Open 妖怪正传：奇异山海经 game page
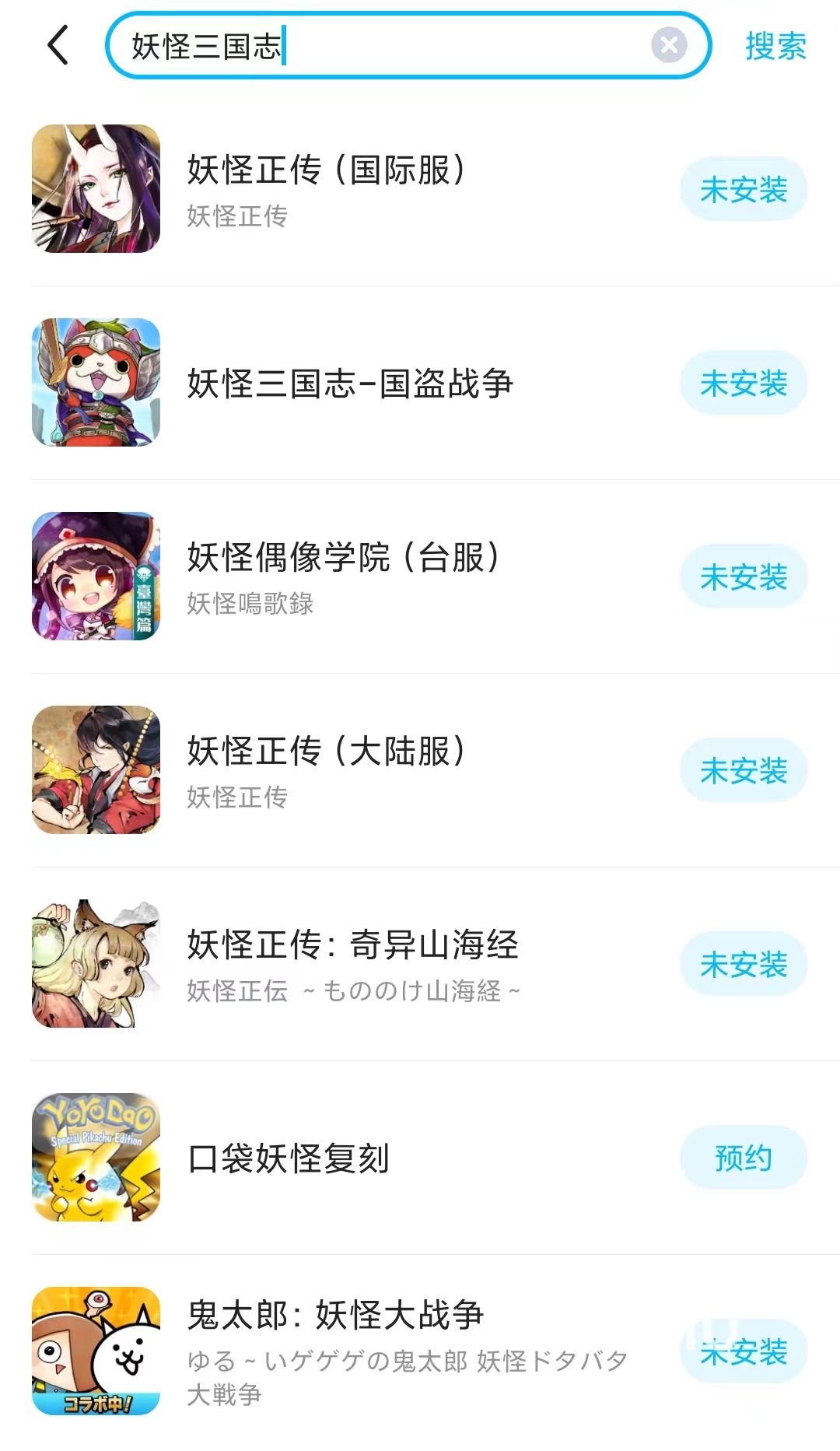The width and height of the screenshot is (840, 1451). click(352, 963)
